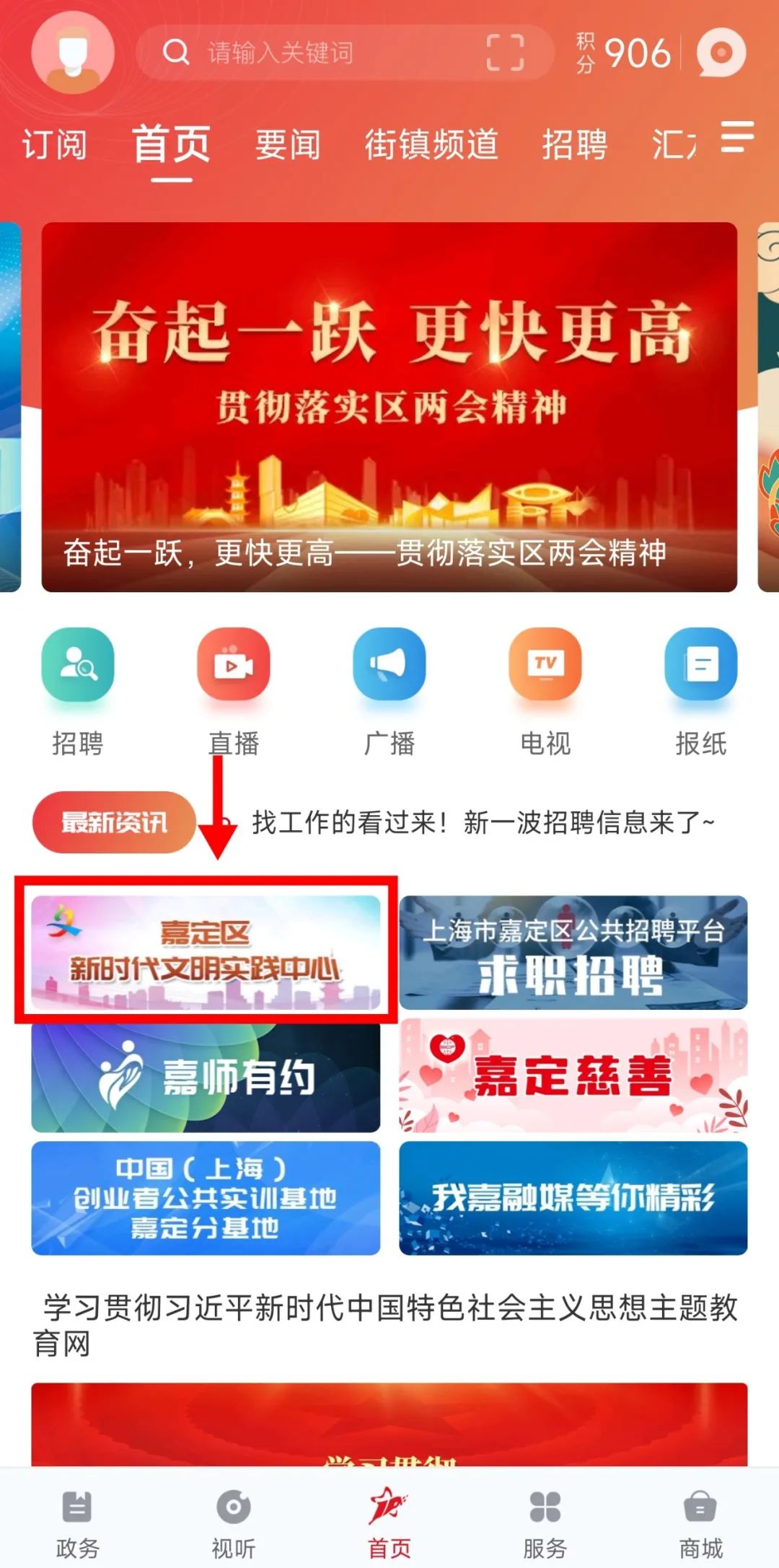
Task: Open the 订阅 tab
Action: point(54,144)
